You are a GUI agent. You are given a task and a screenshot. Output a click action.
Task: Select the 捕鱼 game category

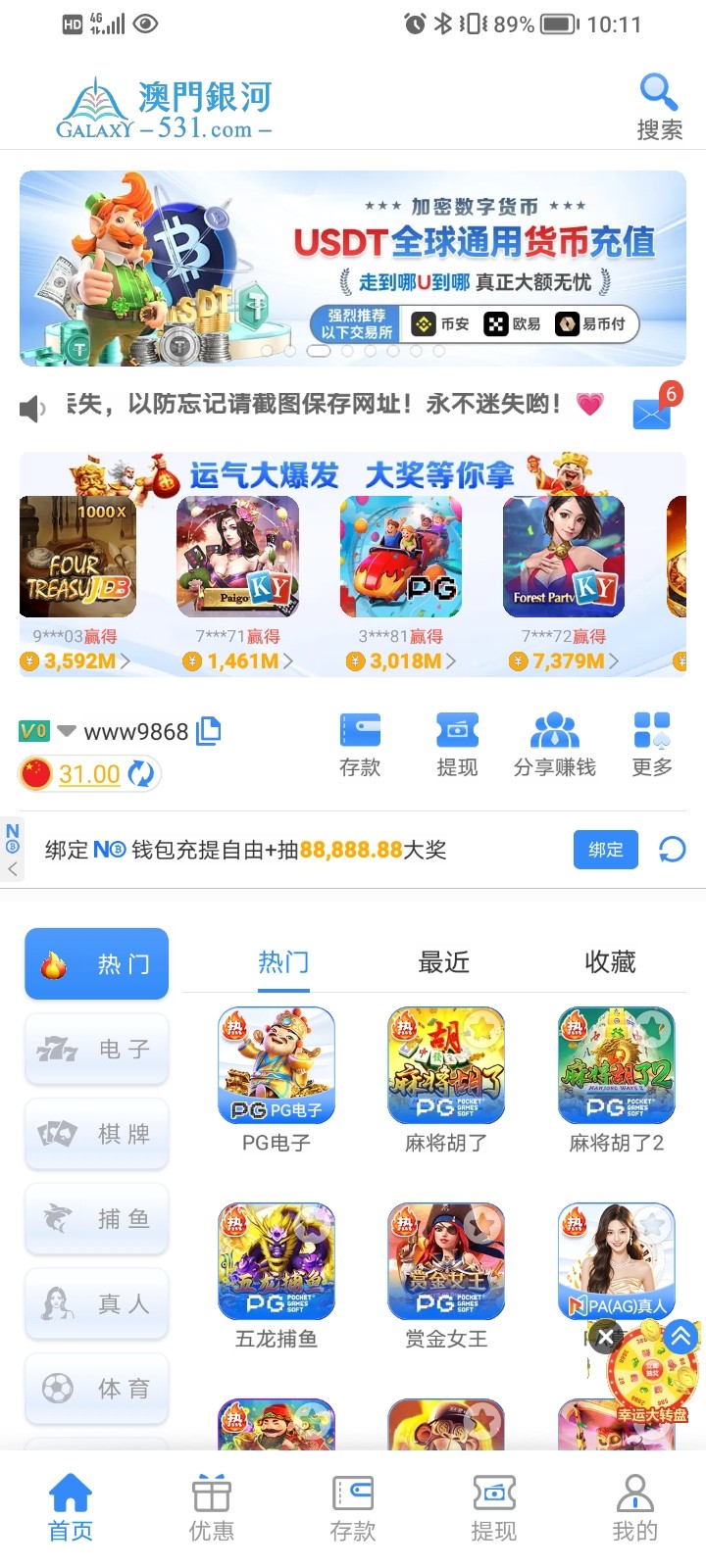97,1219
